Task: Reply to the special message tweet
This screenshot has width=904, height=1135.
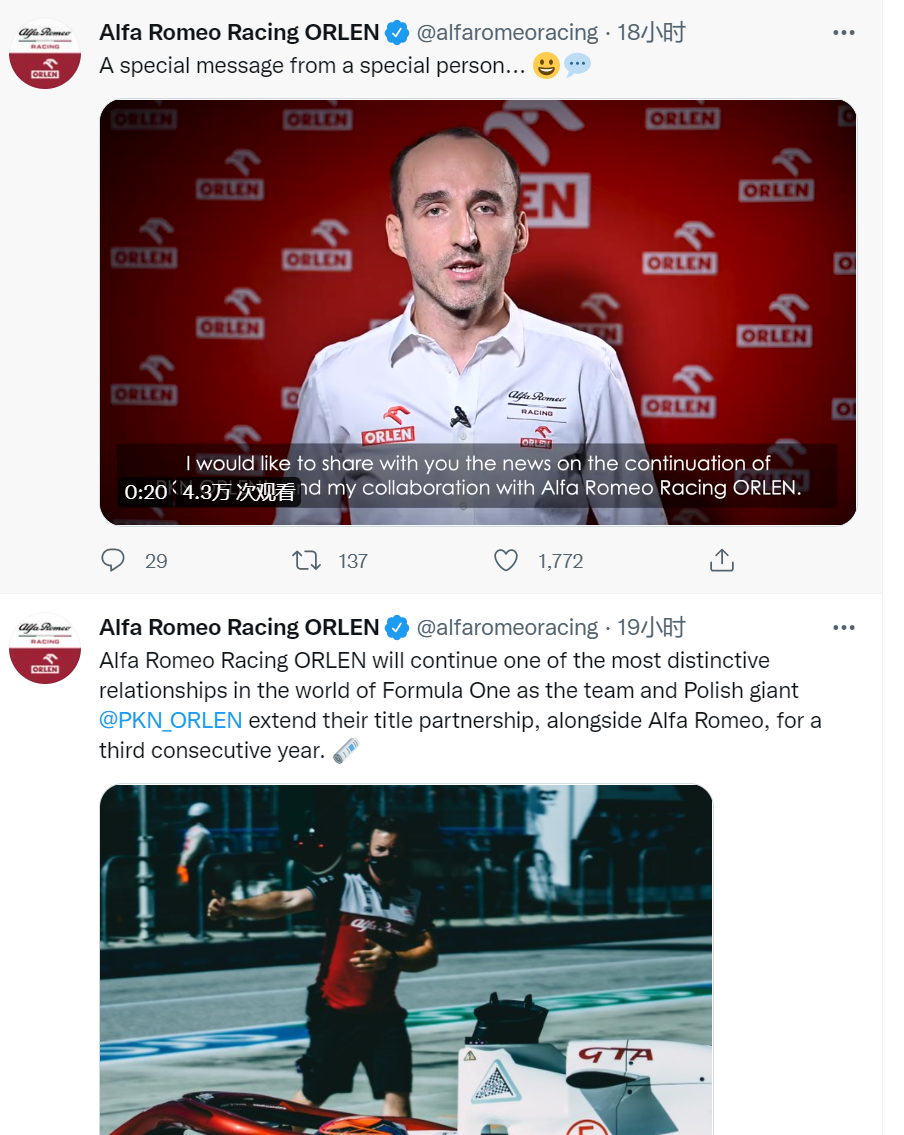Action: pos(114,561)
